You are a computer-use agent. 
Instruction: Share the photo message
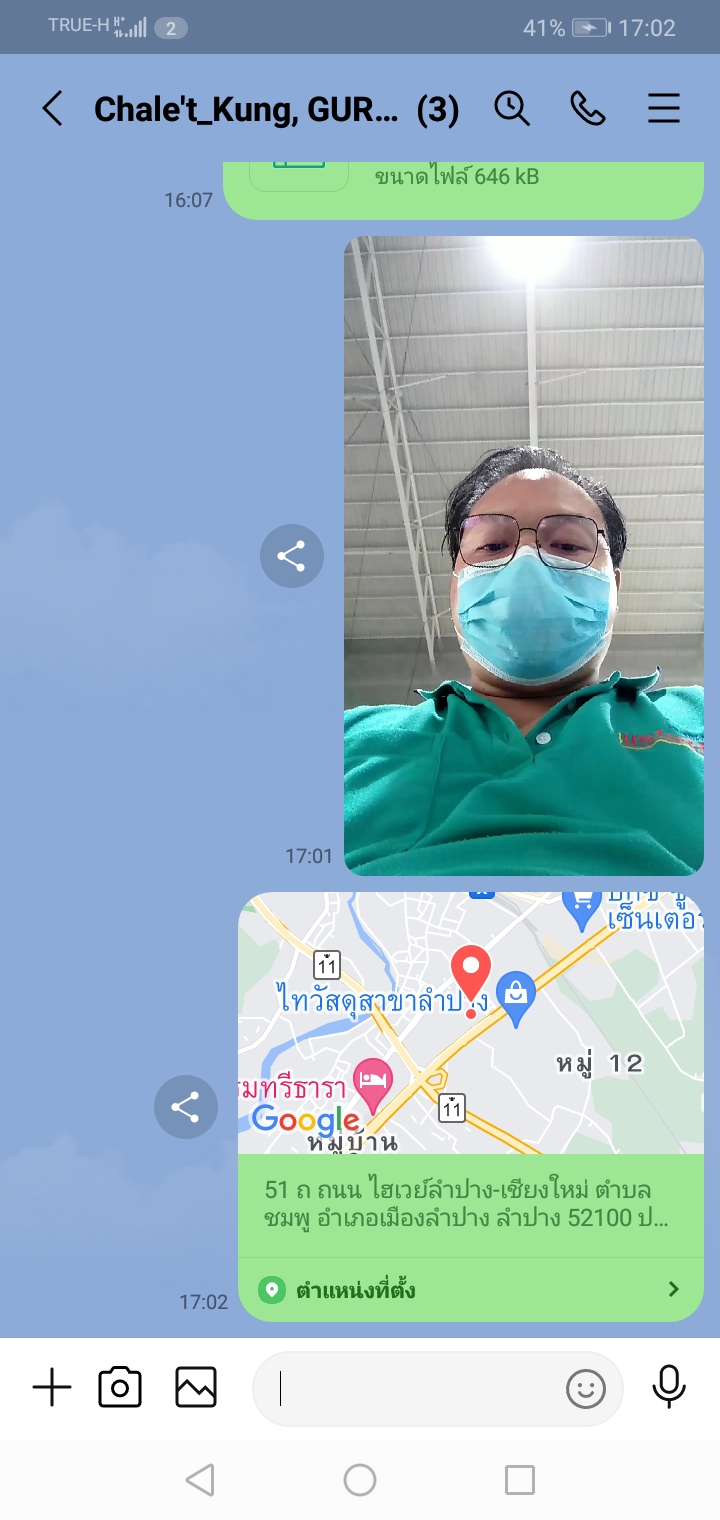click(291, 556)
